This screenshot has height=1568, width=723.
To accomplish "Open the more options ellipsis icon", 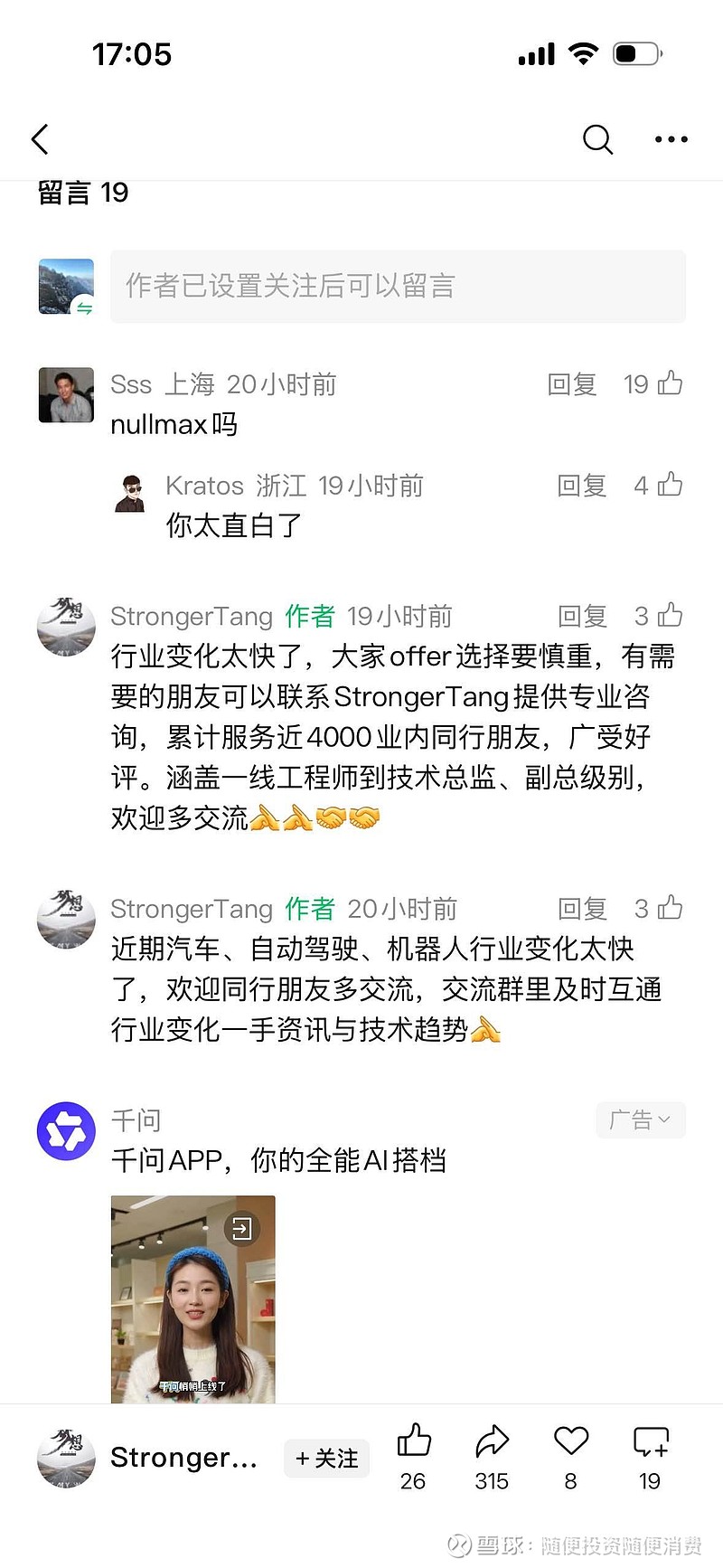I will 671,140.
